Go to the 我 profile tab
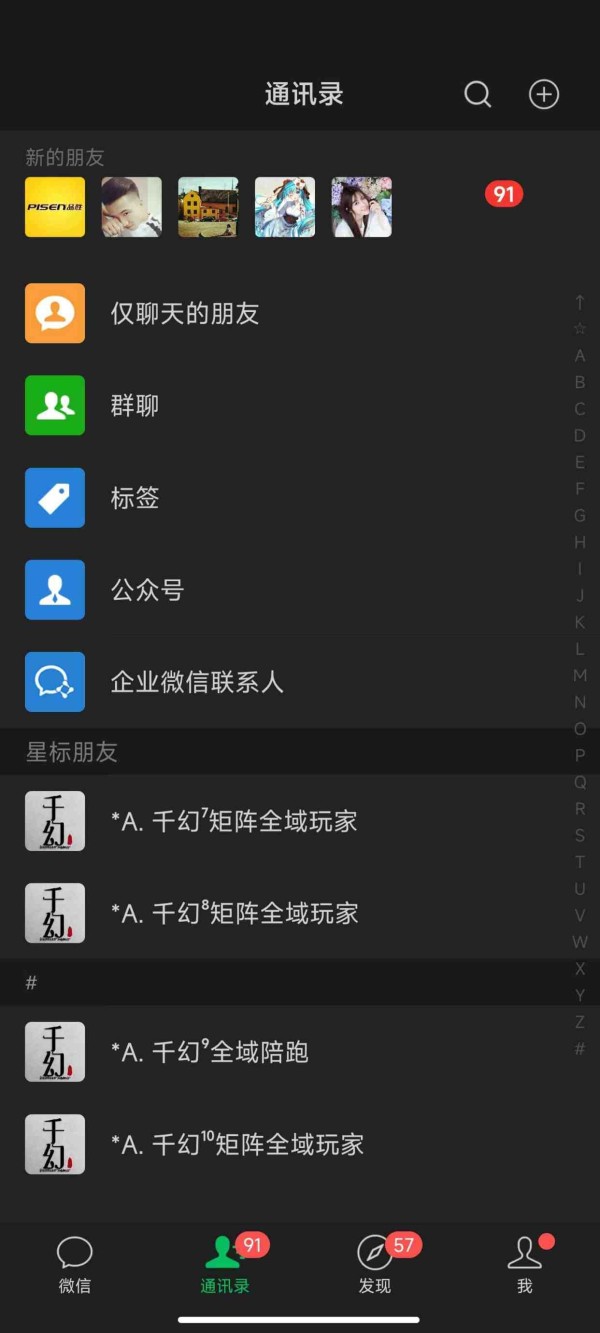This screenshot has height=1333, width=600. coord(525,1265)
